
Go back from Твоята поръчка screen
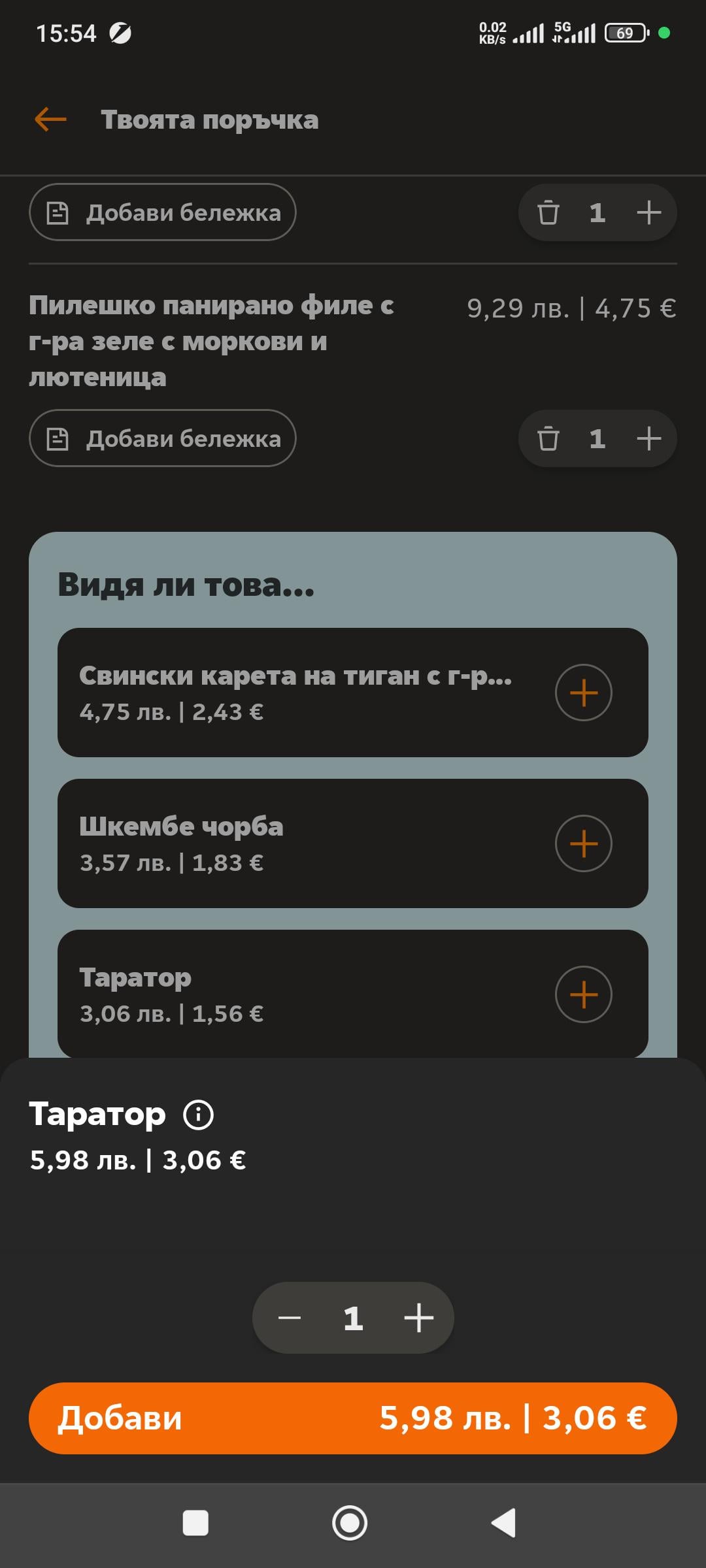coord(51,120)
